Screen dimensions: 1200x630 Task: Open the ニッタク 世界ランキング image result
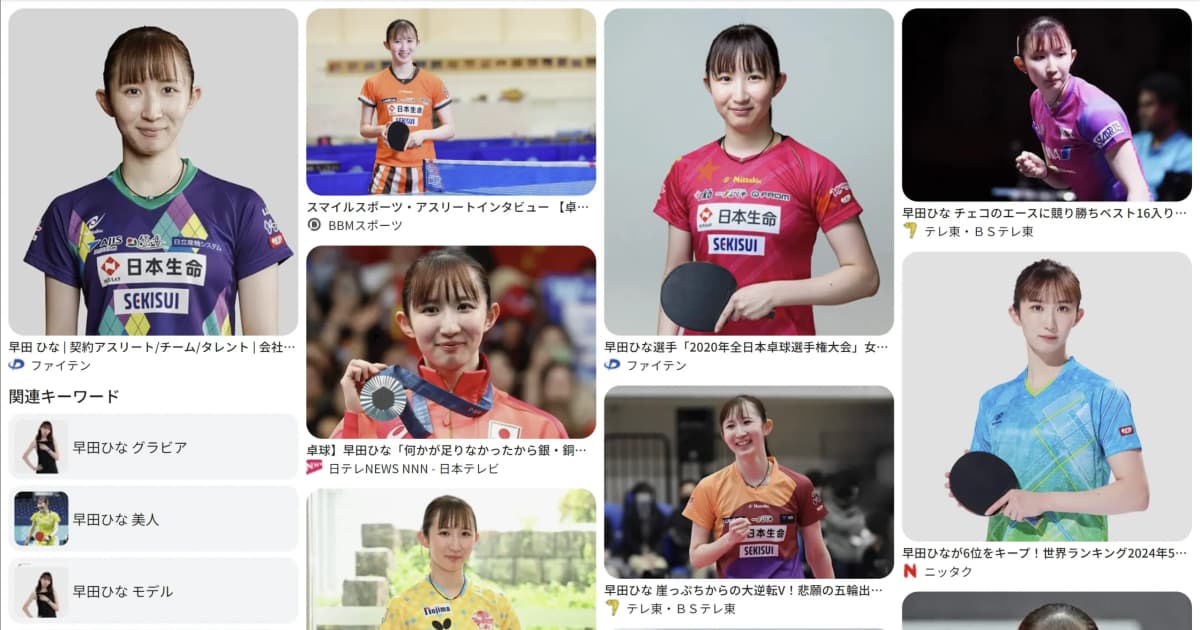[1046, 397]
